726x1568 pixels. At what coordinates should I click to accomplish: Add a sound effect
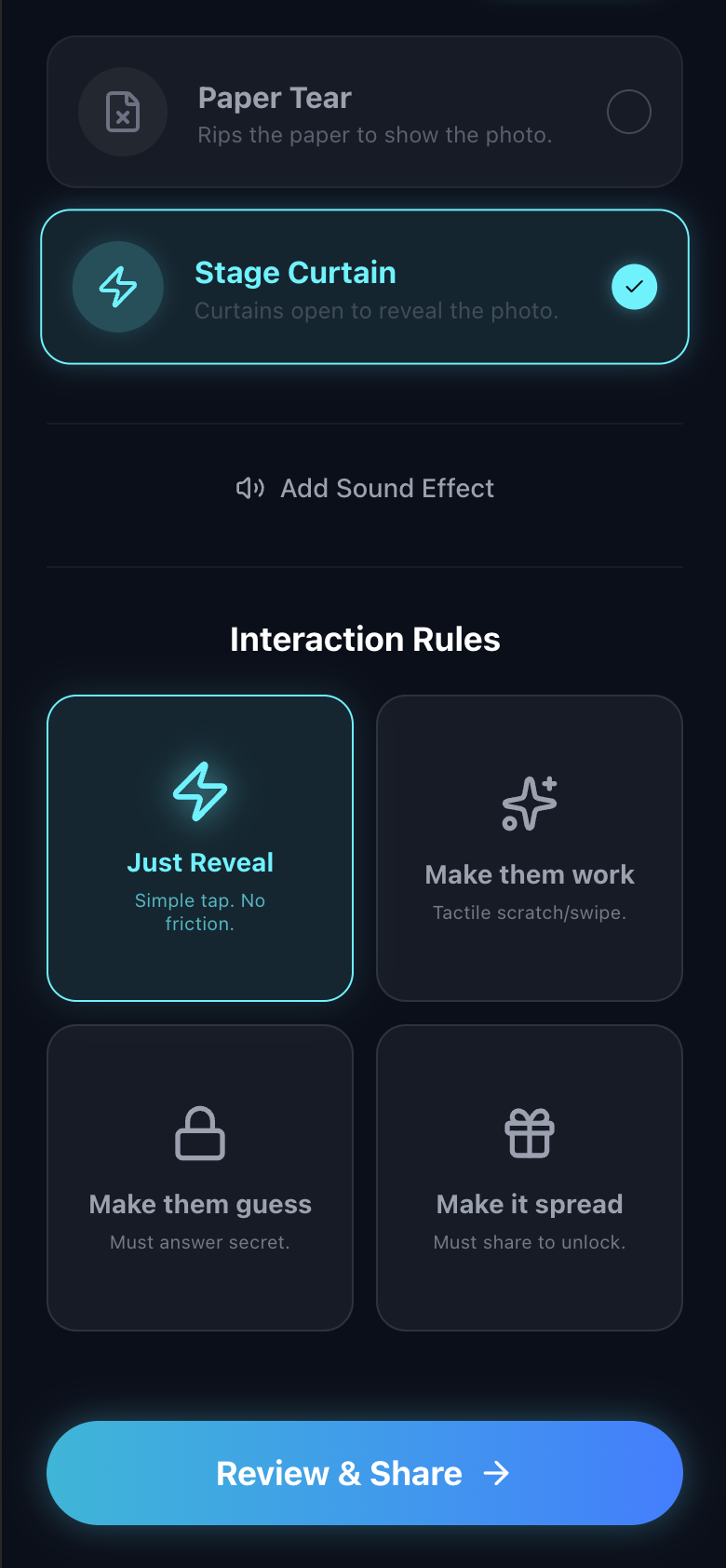click(364, 488)
